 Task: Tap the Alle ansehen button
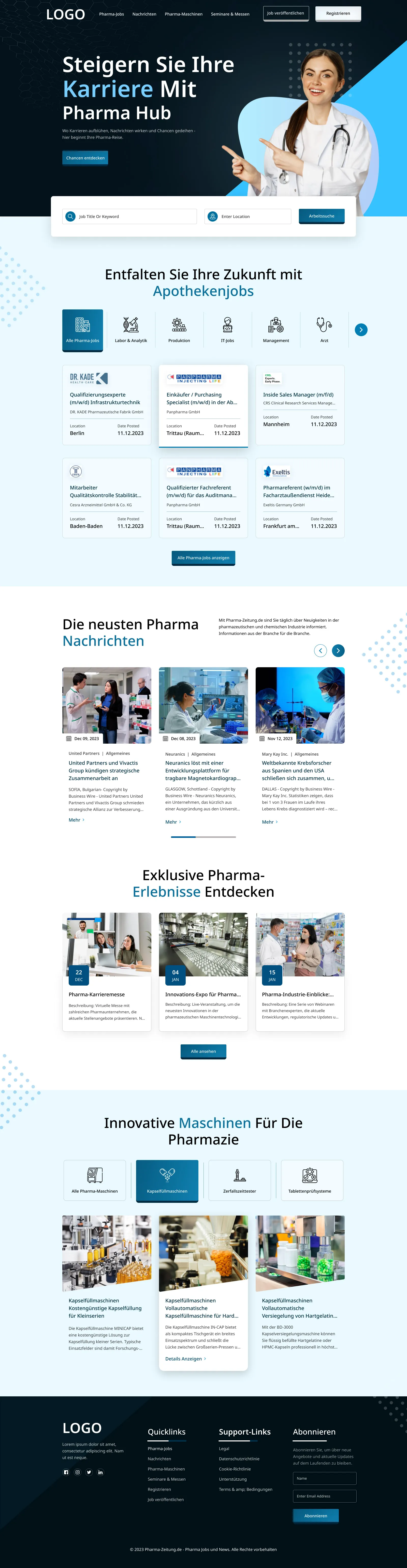click(203, 1051)
